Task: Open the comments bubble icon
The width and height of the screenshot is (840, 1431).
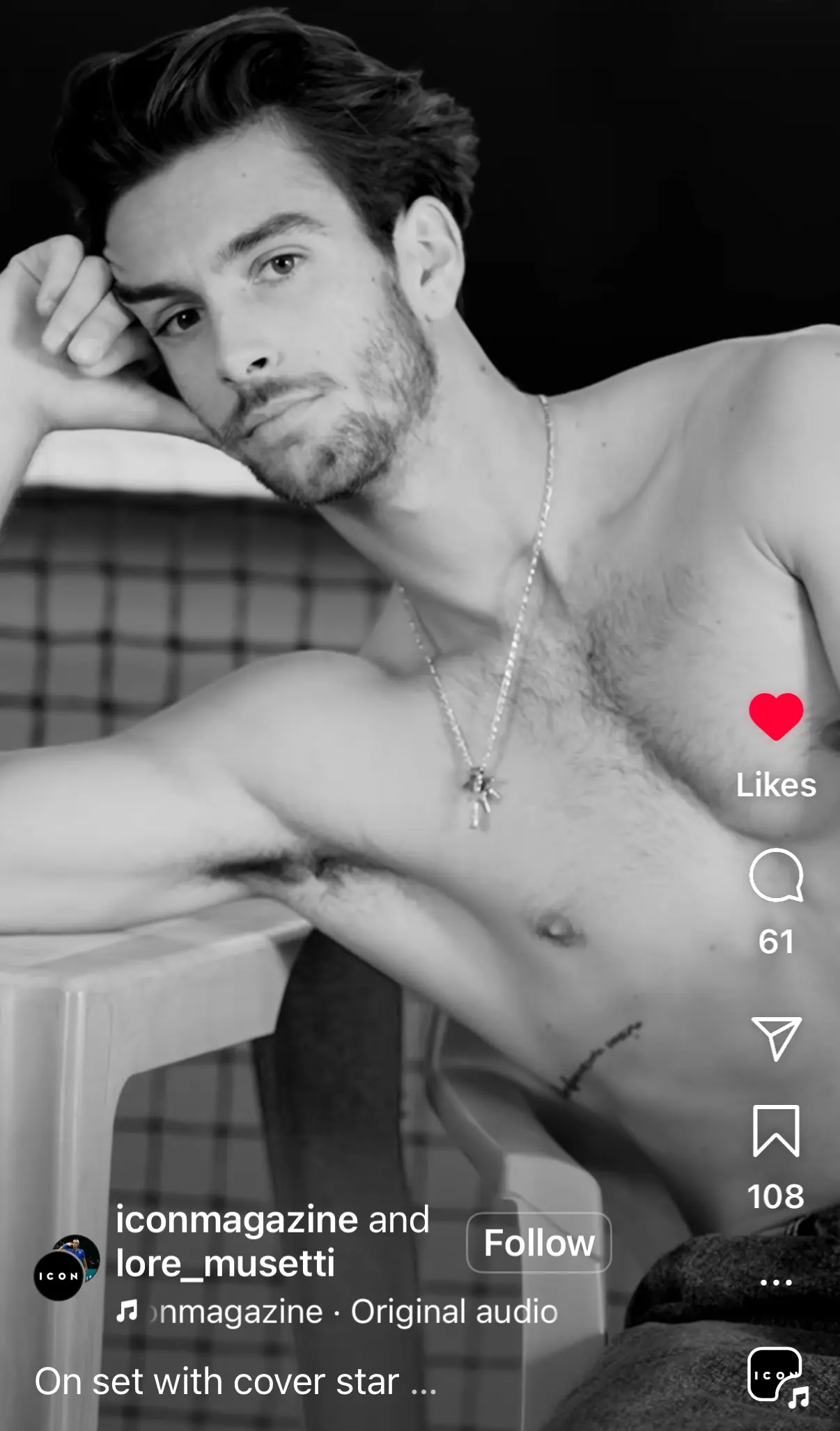Action: 776,875
